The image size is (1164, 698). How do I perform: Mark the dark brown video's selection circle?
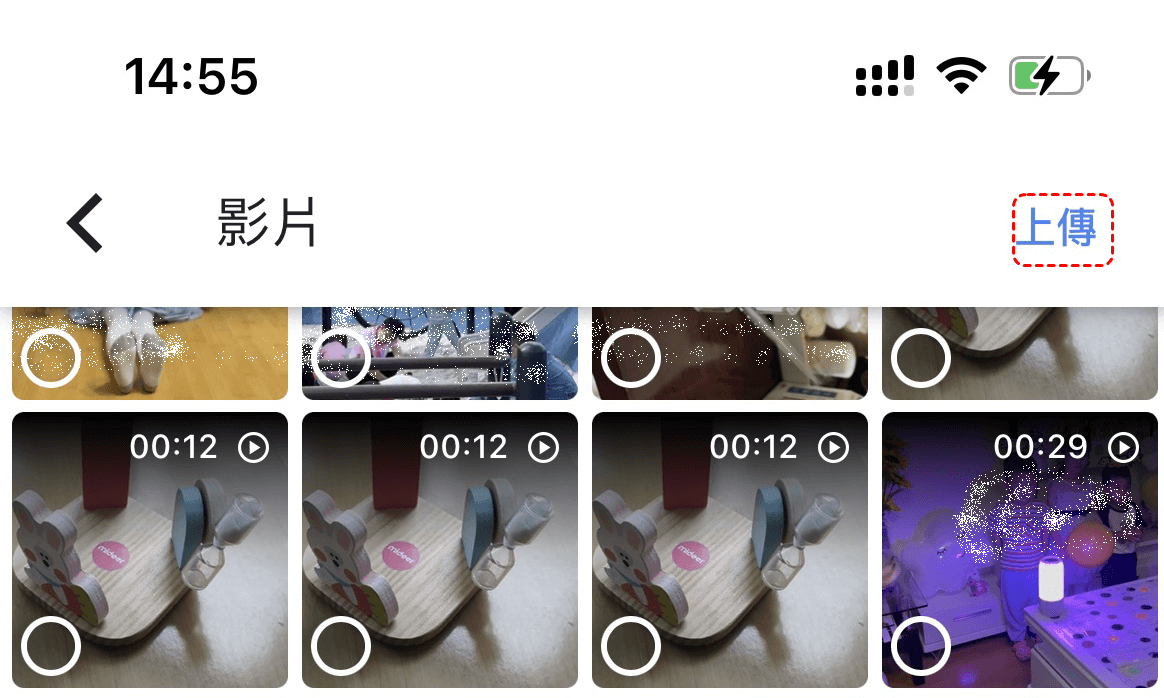tap(631, 358)
